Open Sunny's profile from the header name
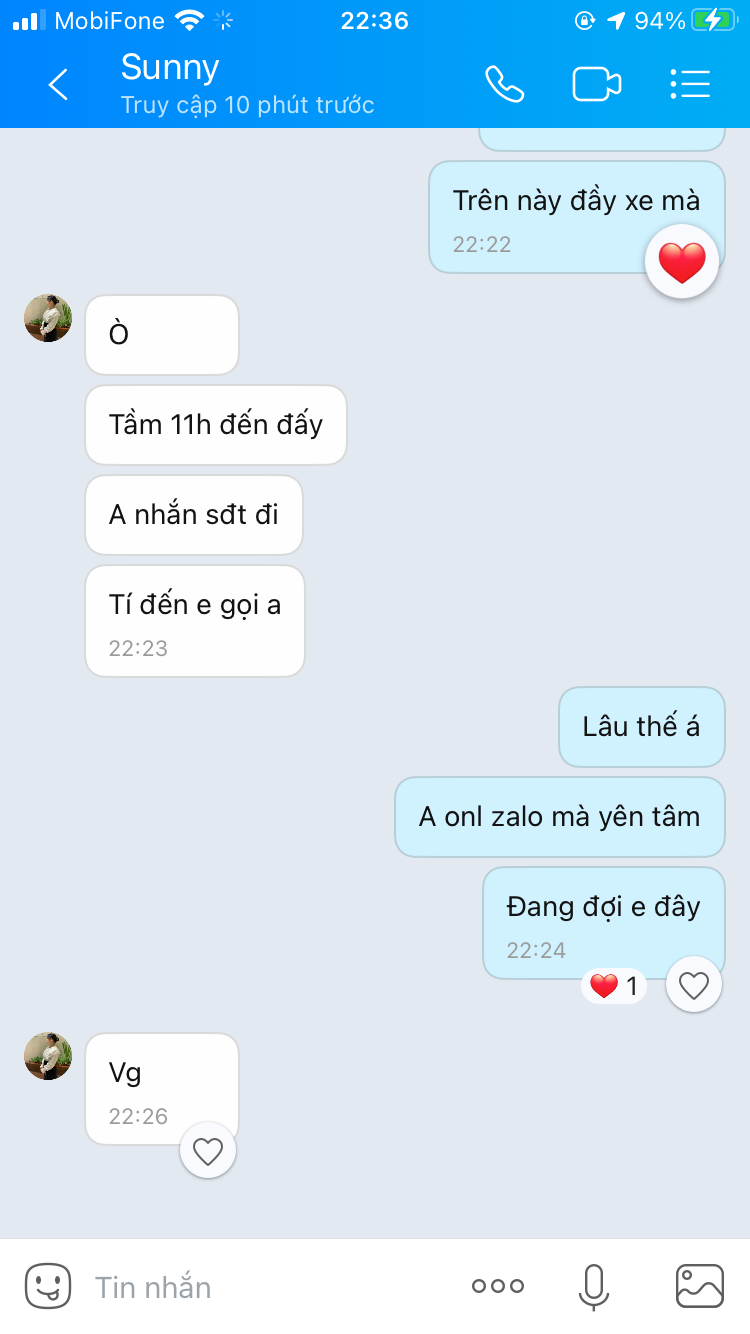The height and width of the screenshot is (1334, 750). (170, 68)
